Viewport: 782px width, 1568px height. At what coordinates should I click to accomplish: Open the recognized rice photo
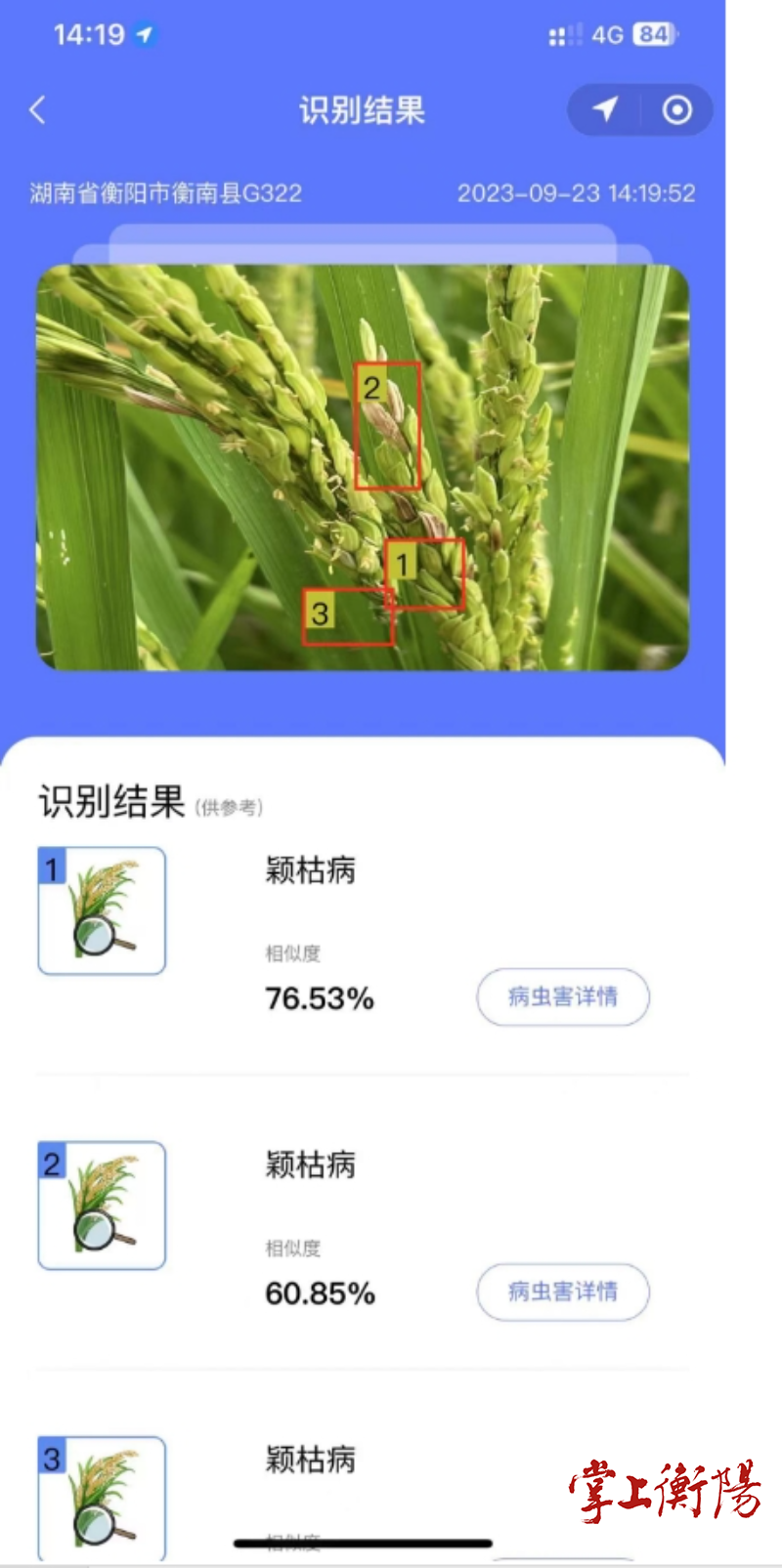pyautogui.click(x=363, y=467)
